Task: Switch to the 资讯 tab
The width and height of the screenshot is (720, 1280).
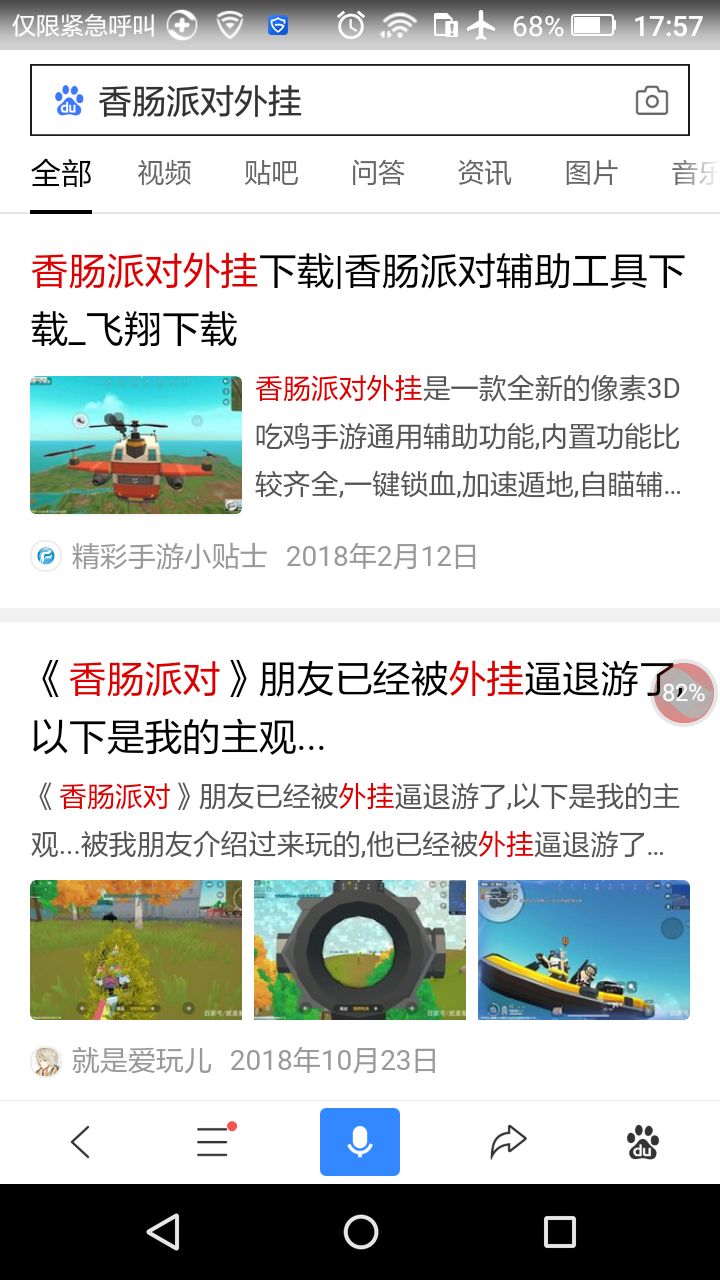Action: [483, 172]
